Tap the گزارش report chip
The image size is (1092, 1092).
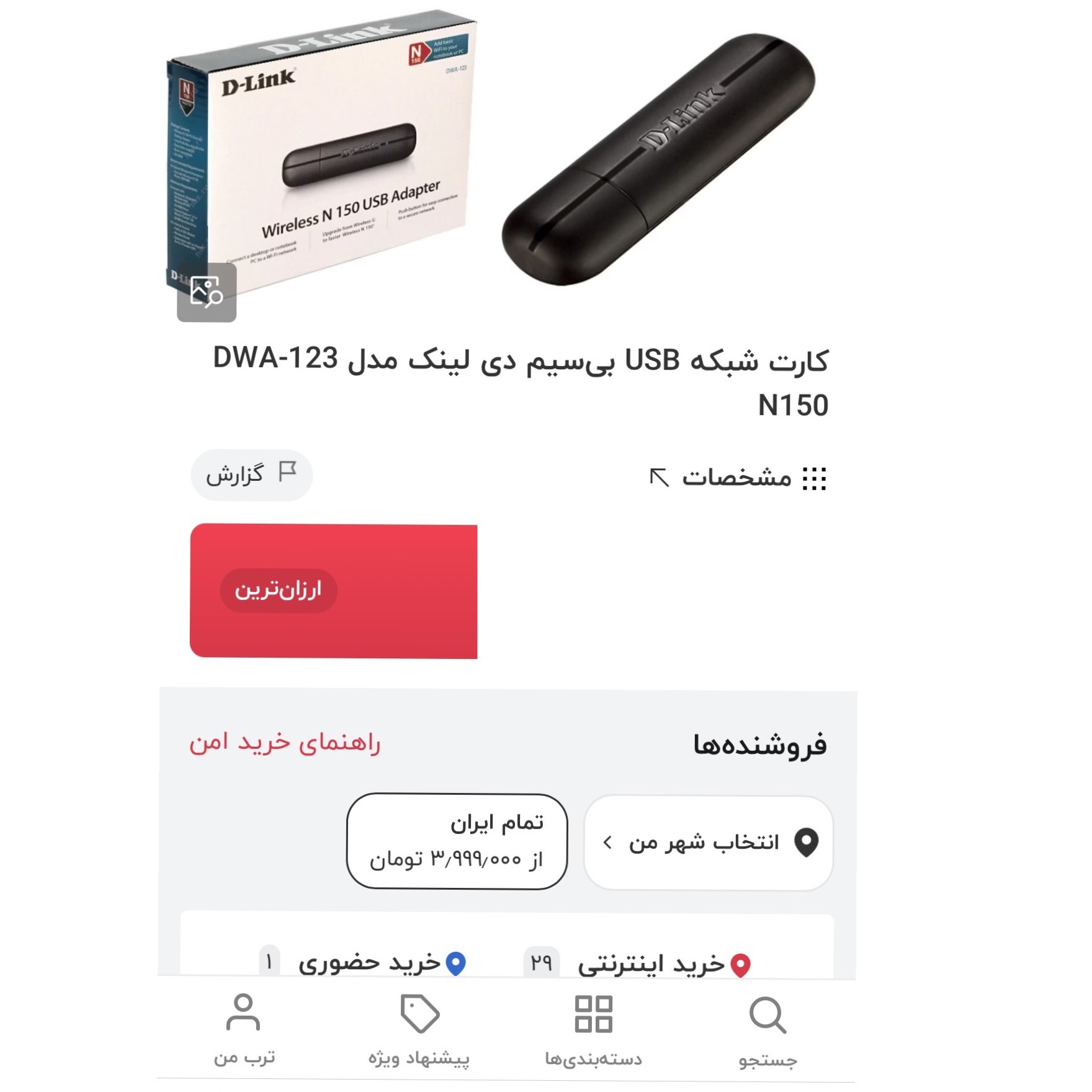[x=251, y=475]
